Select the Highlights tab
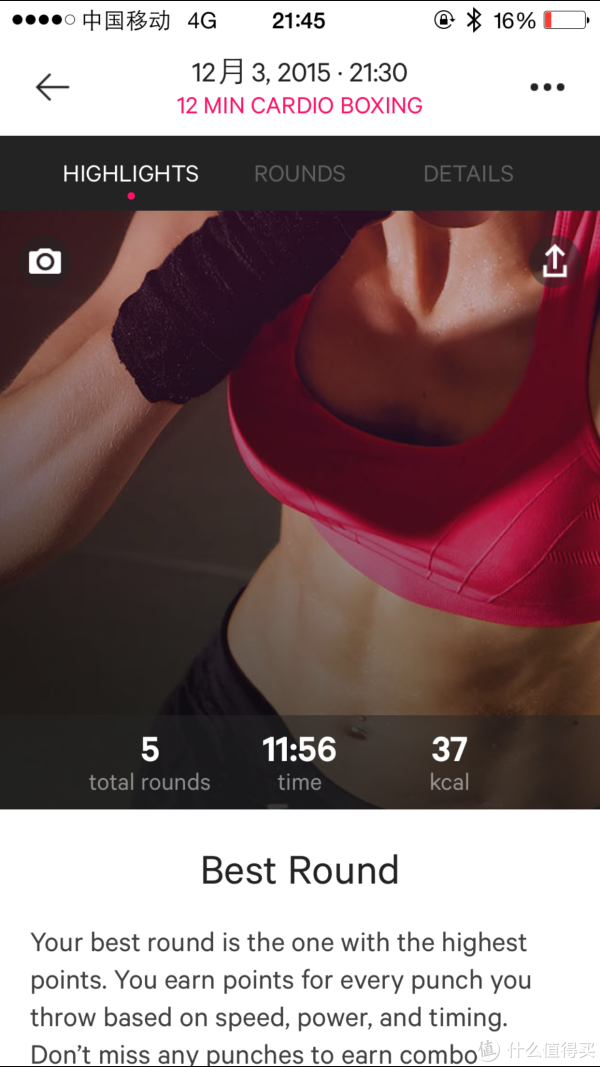Image resolution: width=600 pixels, height=1067 pixels. [x=131, y=173]
